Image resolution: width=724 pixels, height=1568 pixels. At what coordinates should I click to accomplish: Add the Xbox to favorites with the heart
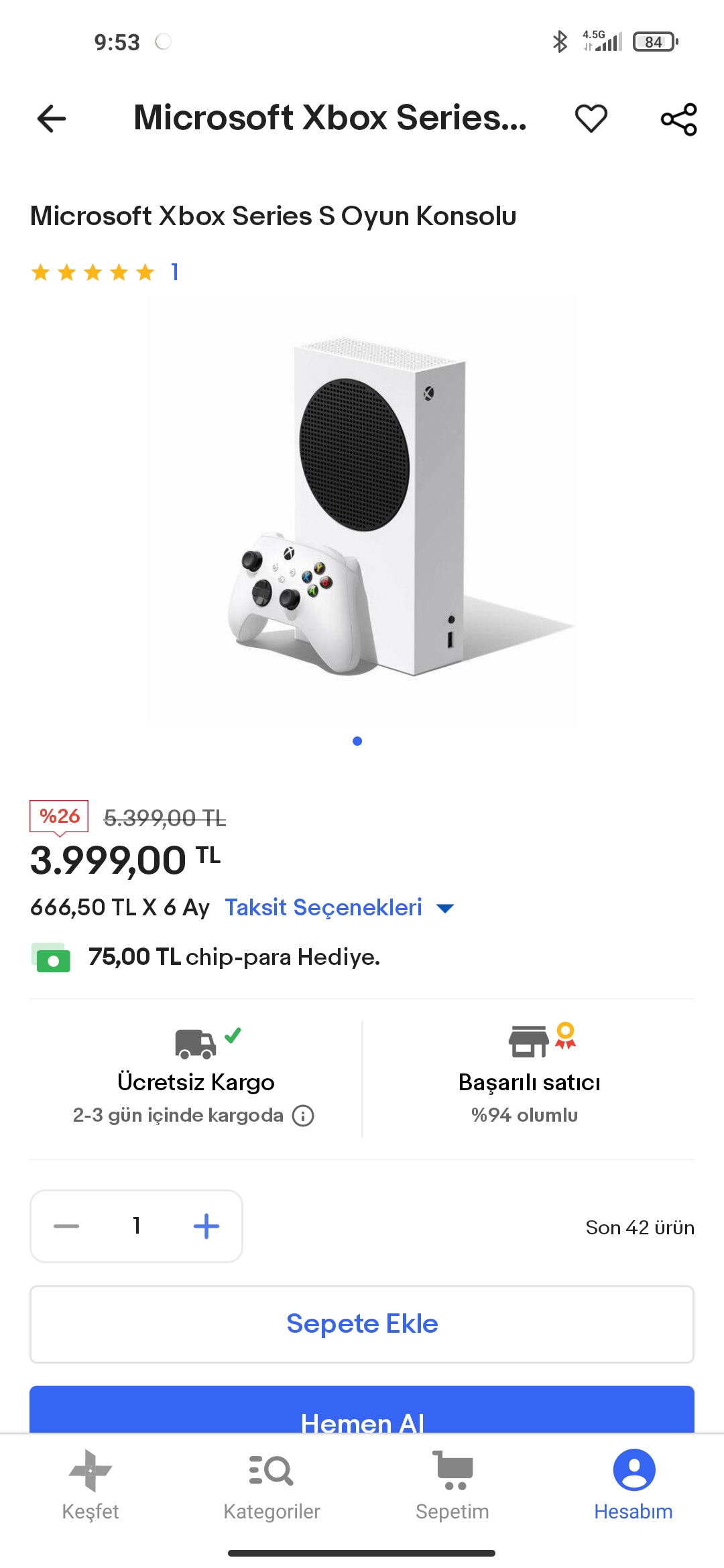tap(591, 119)
